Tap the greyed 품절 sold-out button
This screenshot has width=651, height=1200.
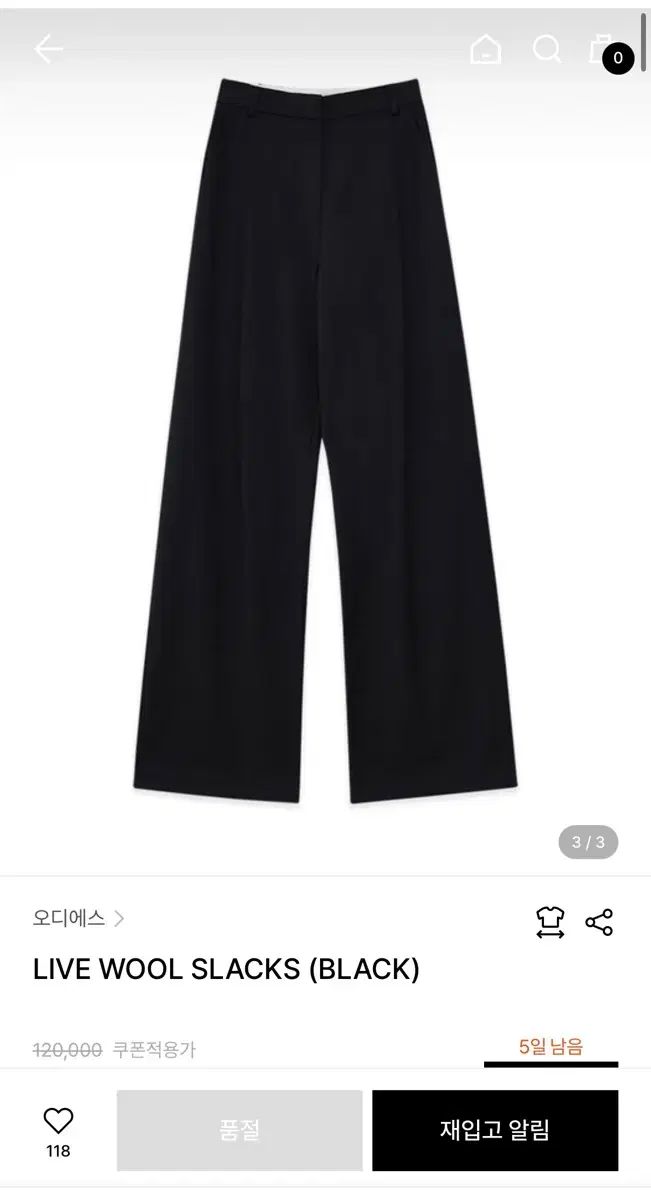tap(239, 1130)
